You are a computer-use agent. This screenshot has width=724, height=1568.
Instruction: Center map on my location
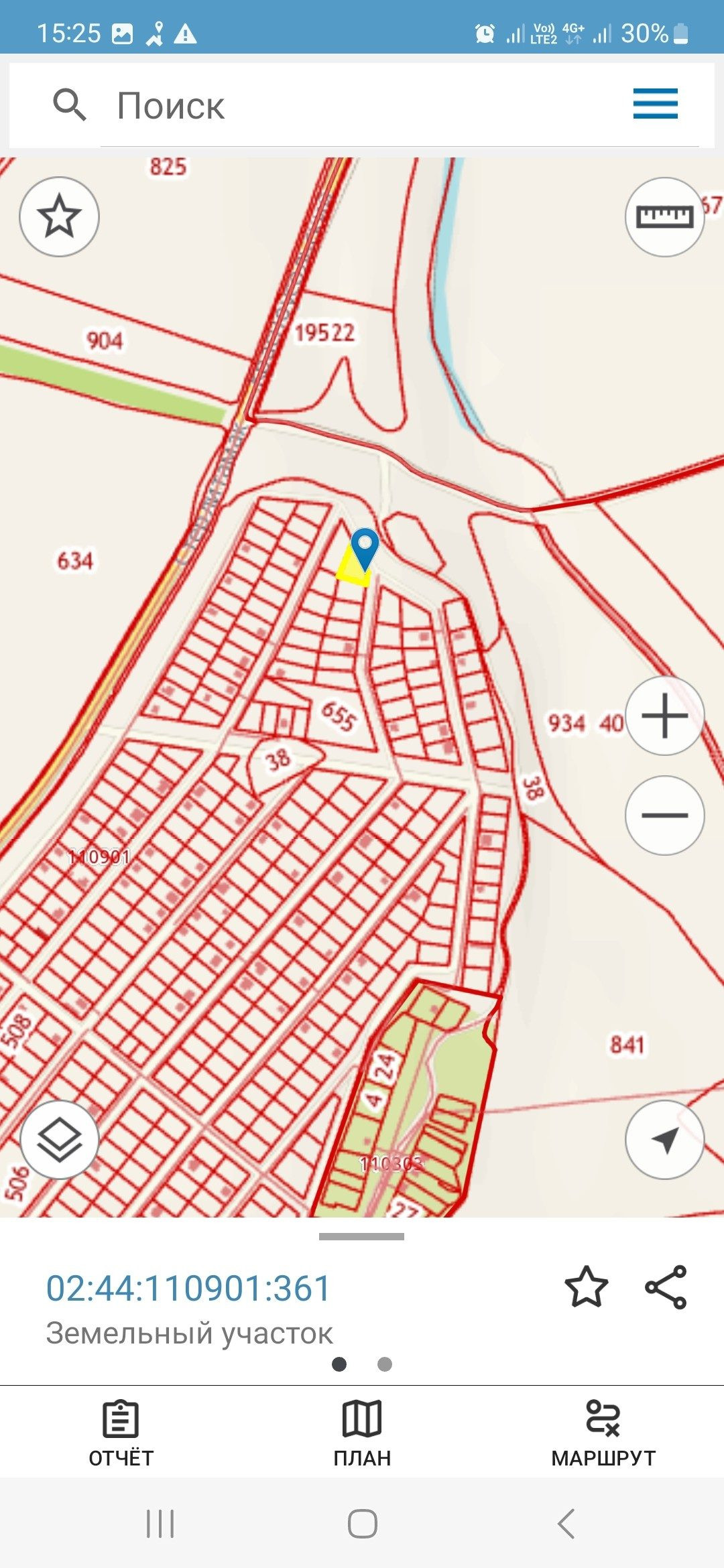(x=664, y=1140)
